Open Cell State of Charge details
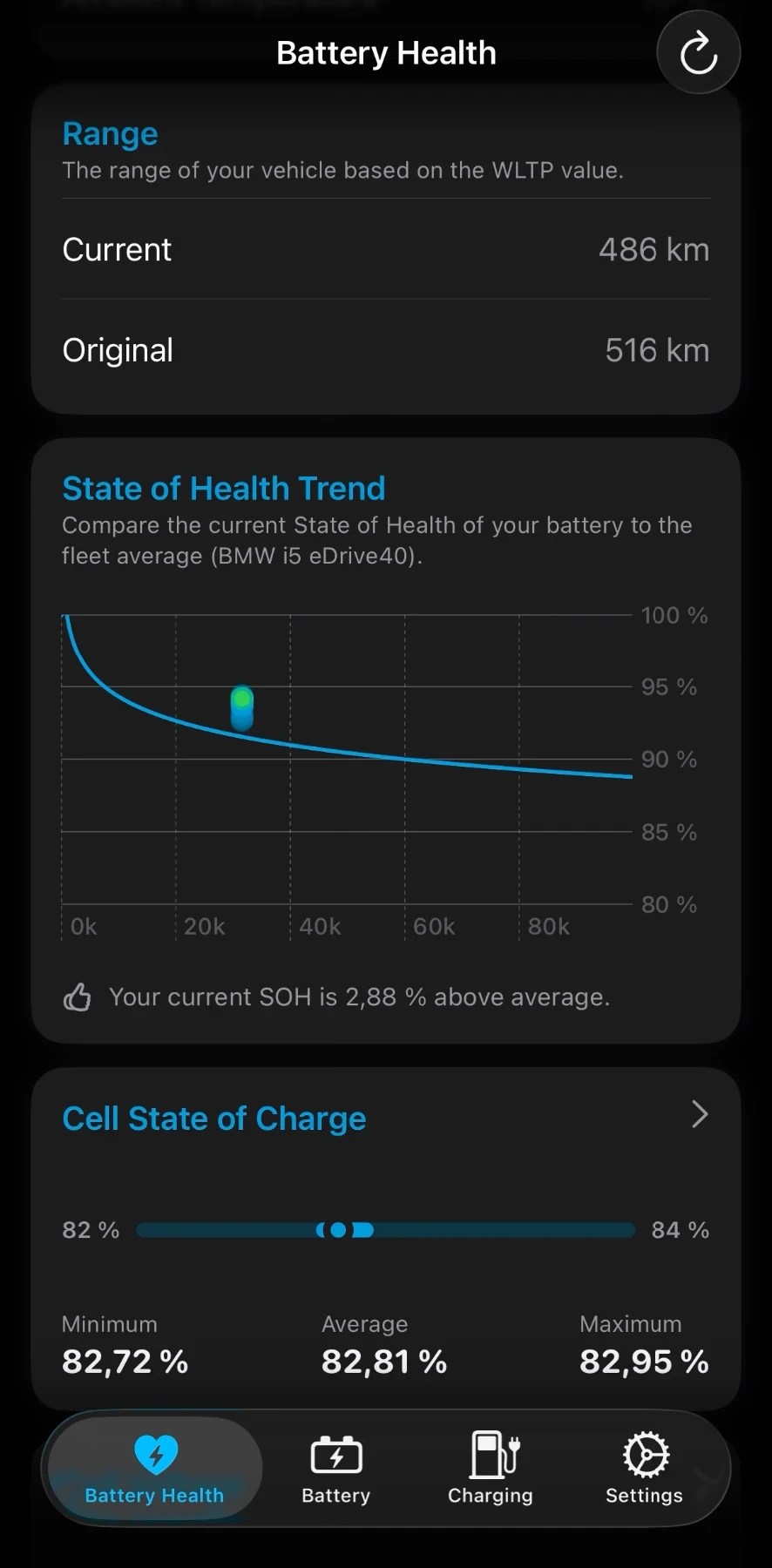The image size is (772, 1568). [213, 1119]
